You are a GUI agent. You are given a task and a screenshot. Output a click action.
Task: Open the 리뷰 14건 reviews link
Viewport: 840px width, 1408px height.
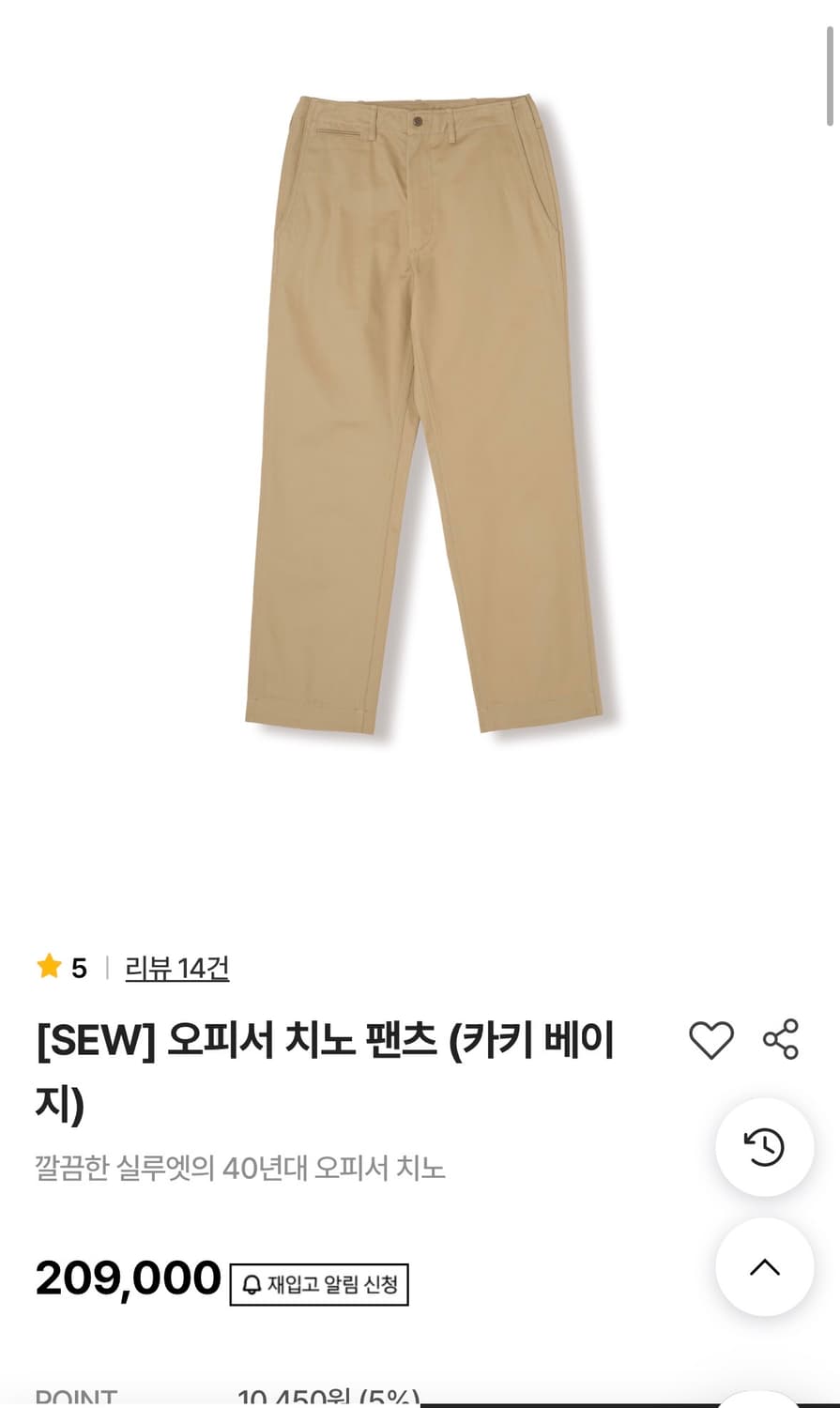[176, 969]
